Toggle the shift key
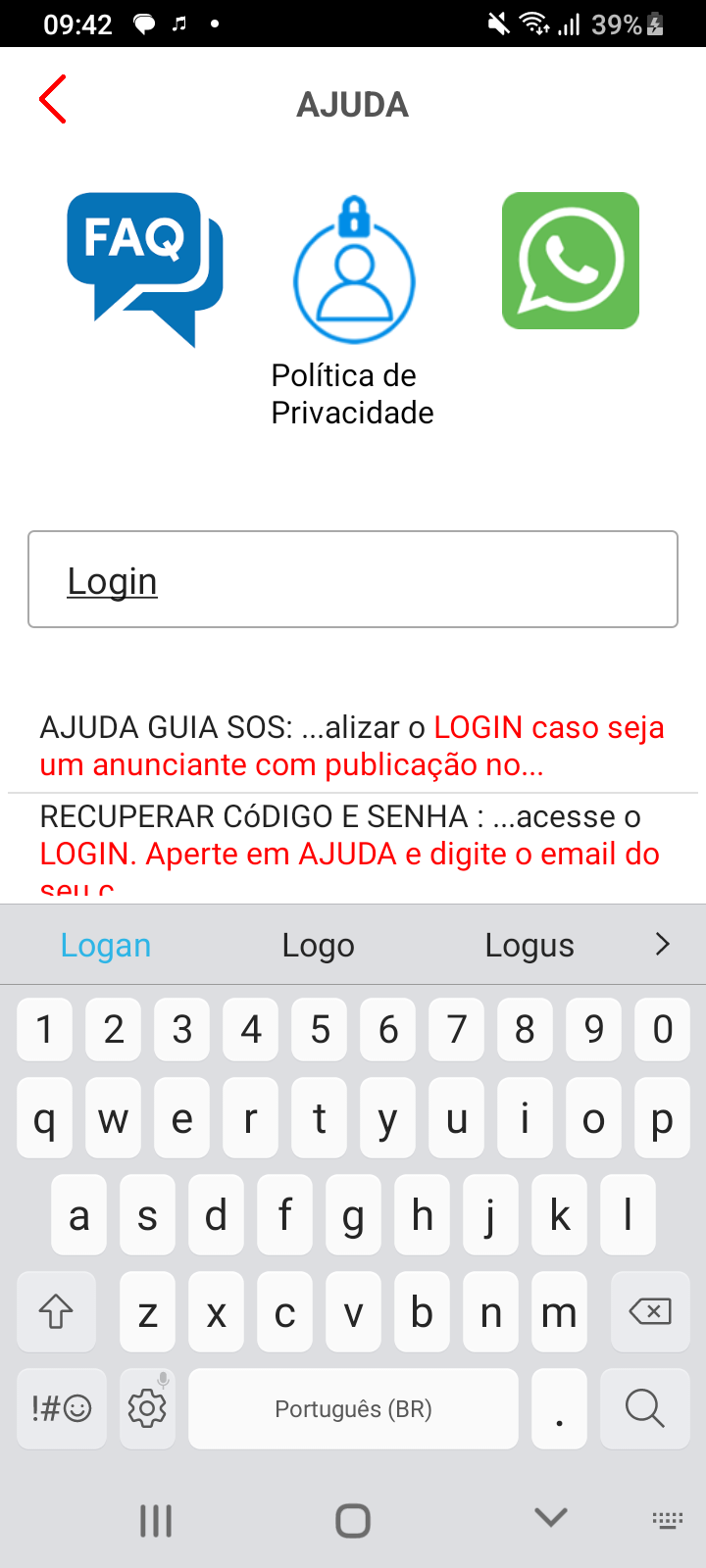The width and height of the screenshot is (706, 1568). (x=56, y=1311)
